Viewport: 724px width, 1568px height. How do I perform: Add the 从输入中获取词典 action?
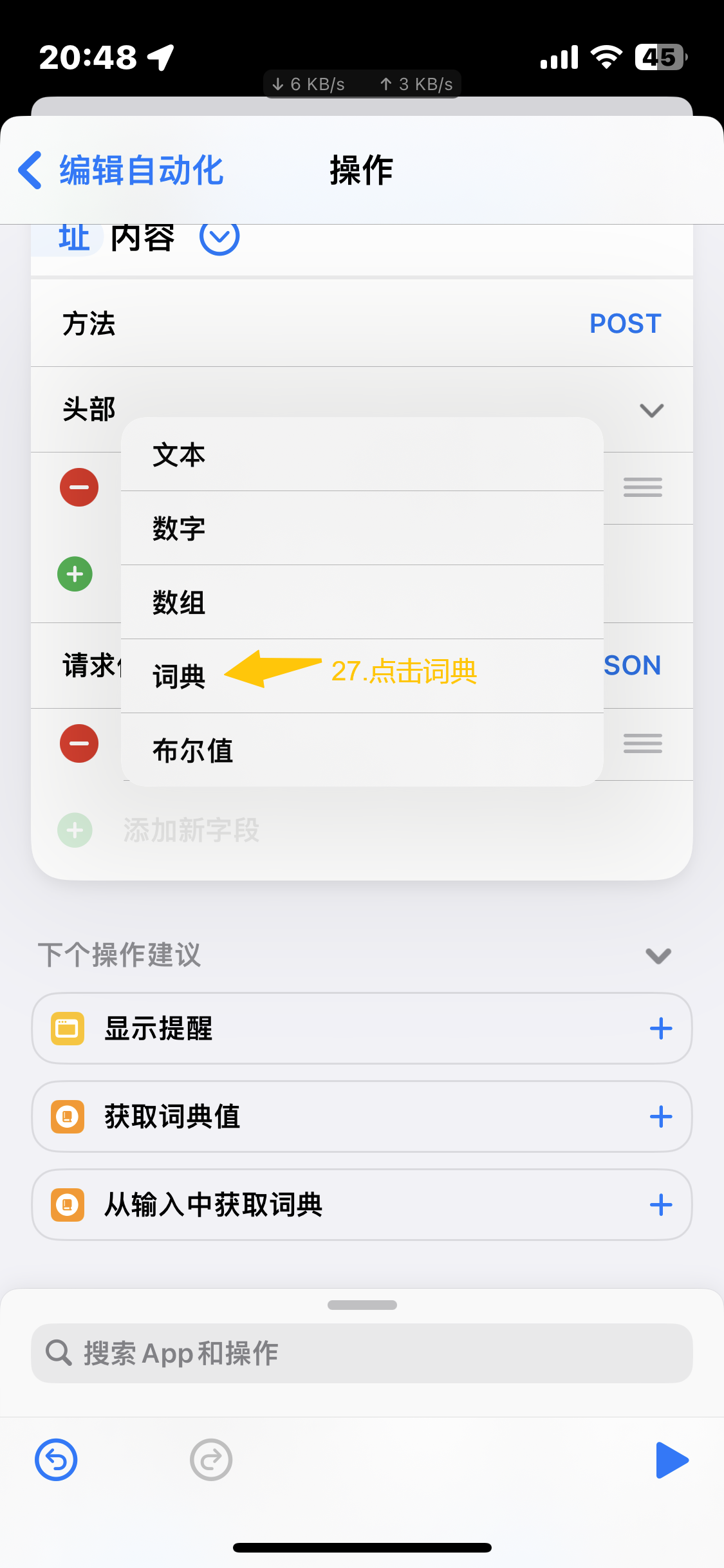(x=660, y=1205)
